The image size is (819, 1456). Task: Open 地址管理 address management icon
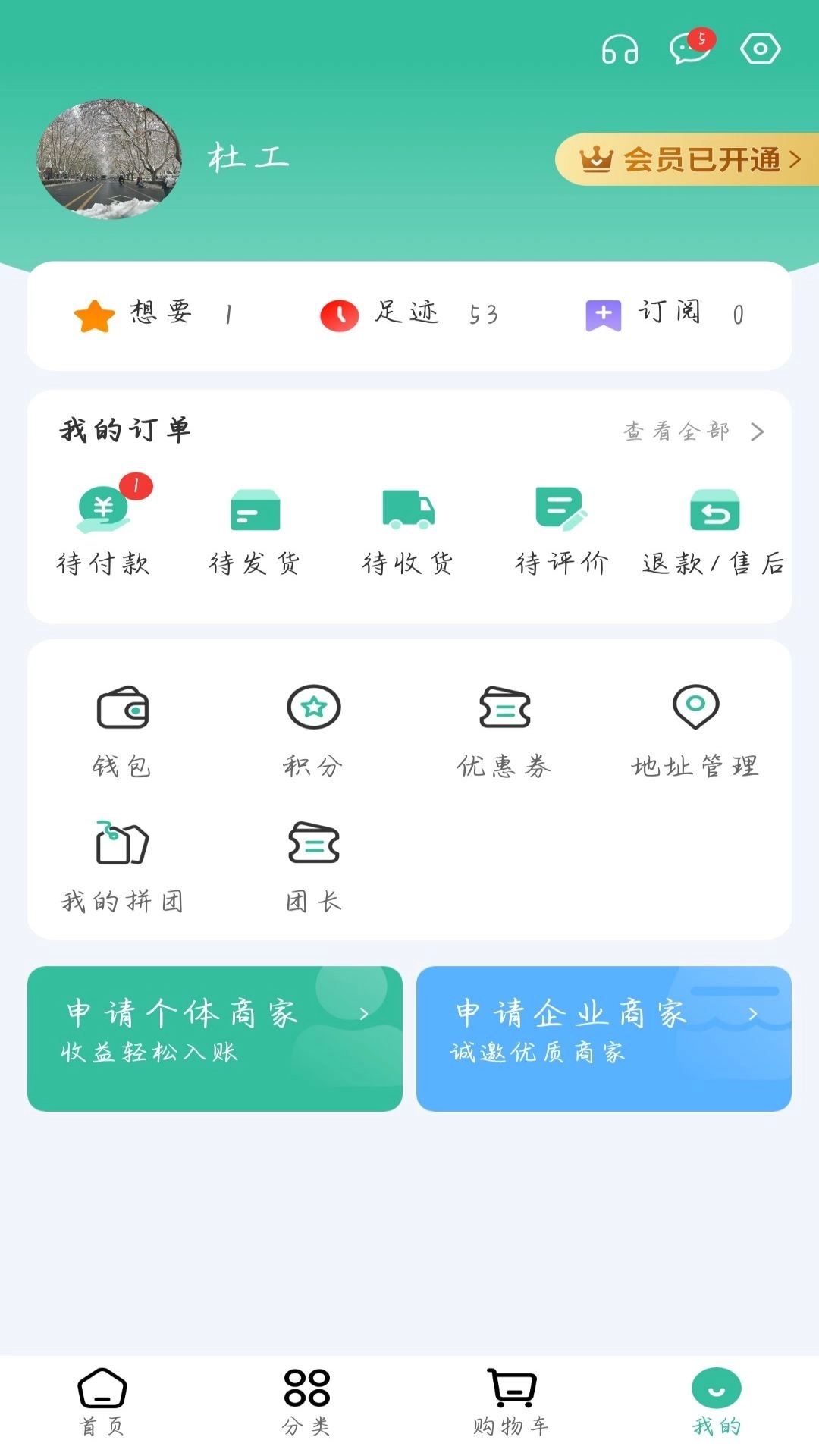(x=695, y=707)
